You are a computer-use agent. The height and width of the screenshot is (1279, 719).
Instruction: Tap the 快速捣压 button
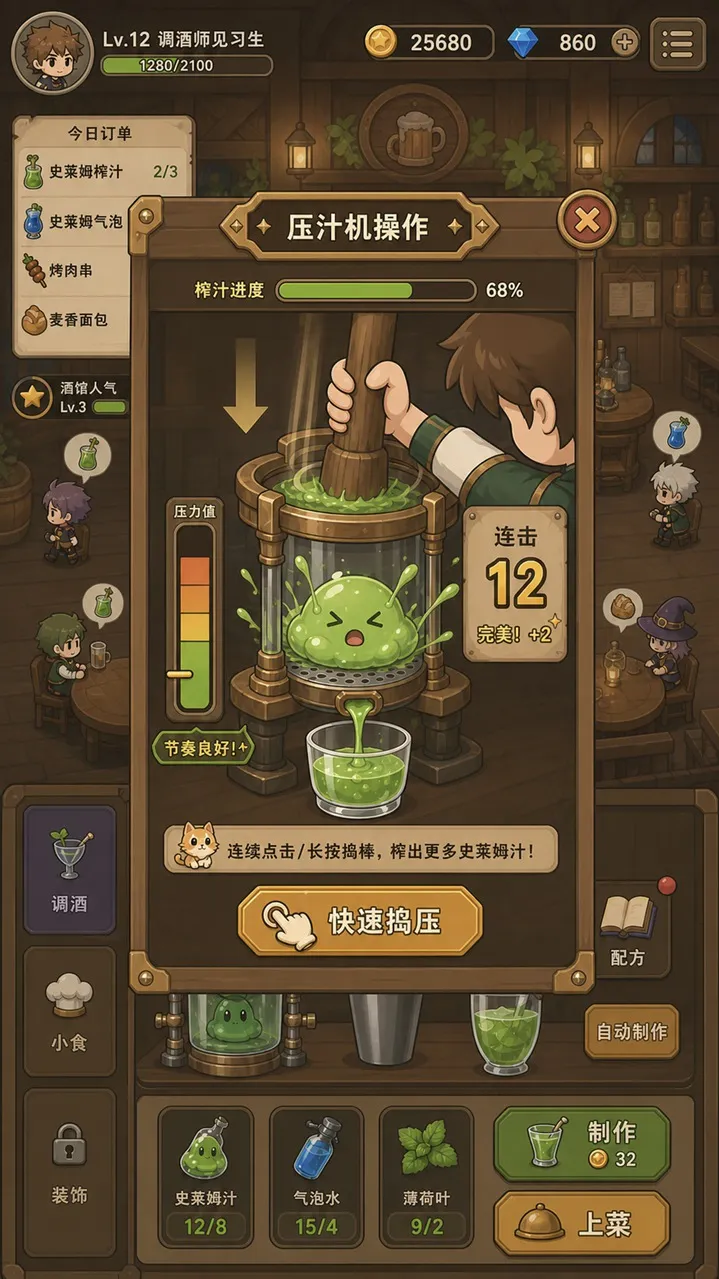[360, 921]
